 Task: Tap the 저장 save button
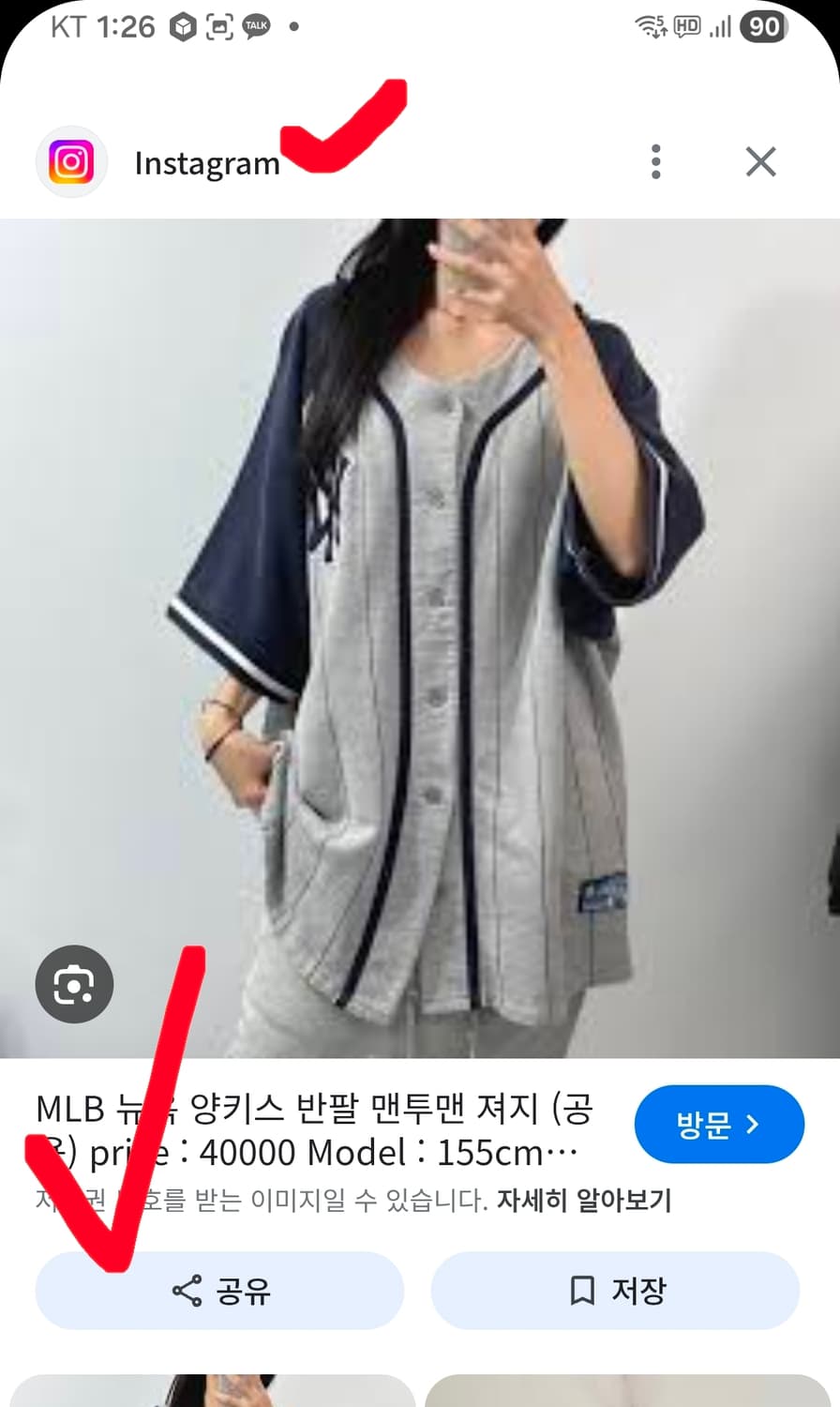click(x=616, y=1290)
